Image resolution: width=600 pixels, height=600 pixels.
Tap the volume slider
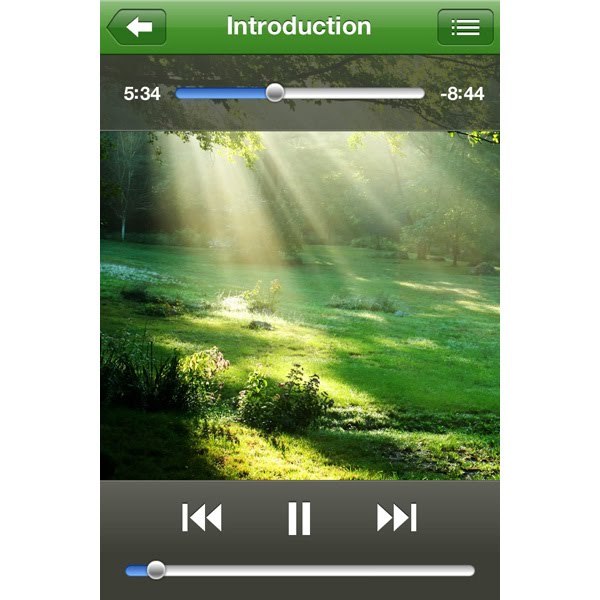[300, 570]
